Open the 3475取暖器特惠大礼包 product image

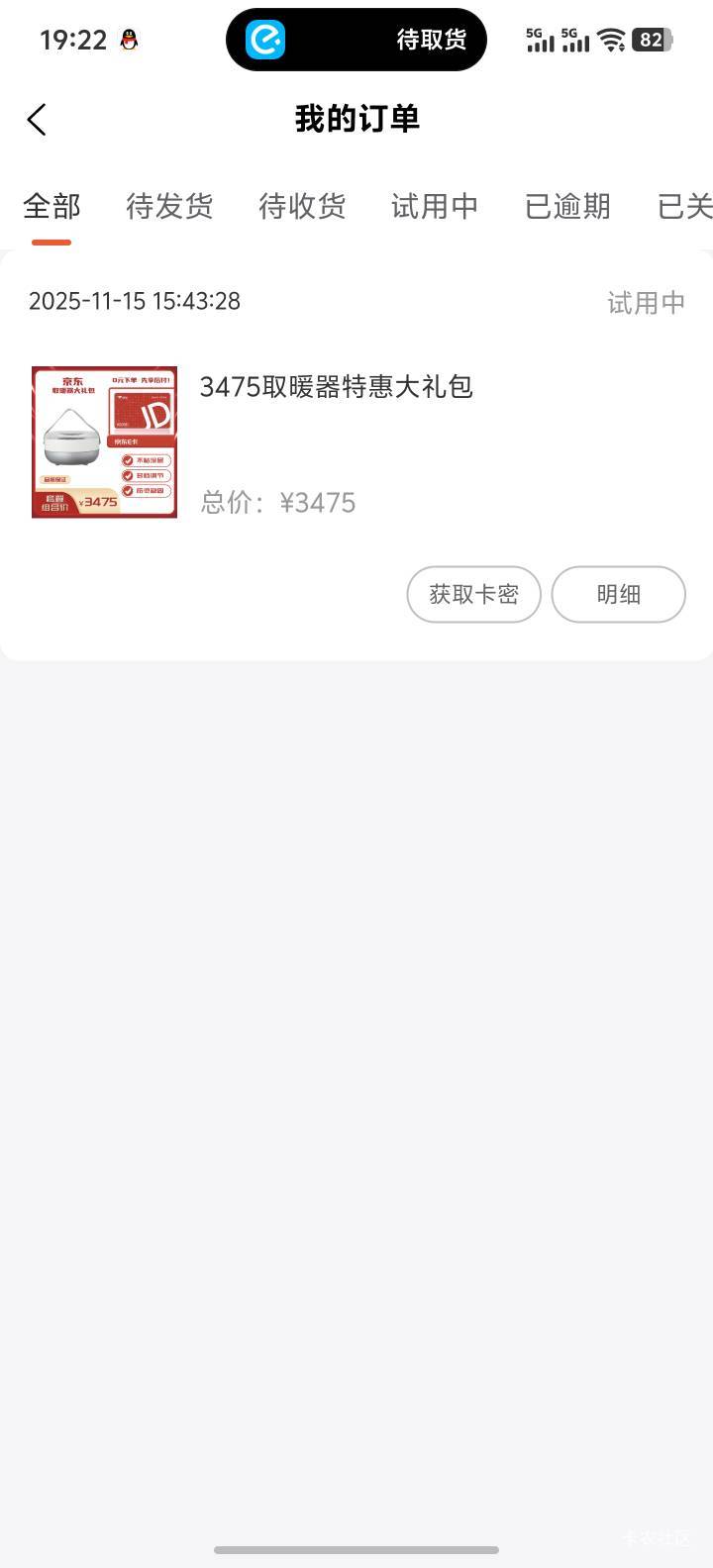tap(104, 441)
